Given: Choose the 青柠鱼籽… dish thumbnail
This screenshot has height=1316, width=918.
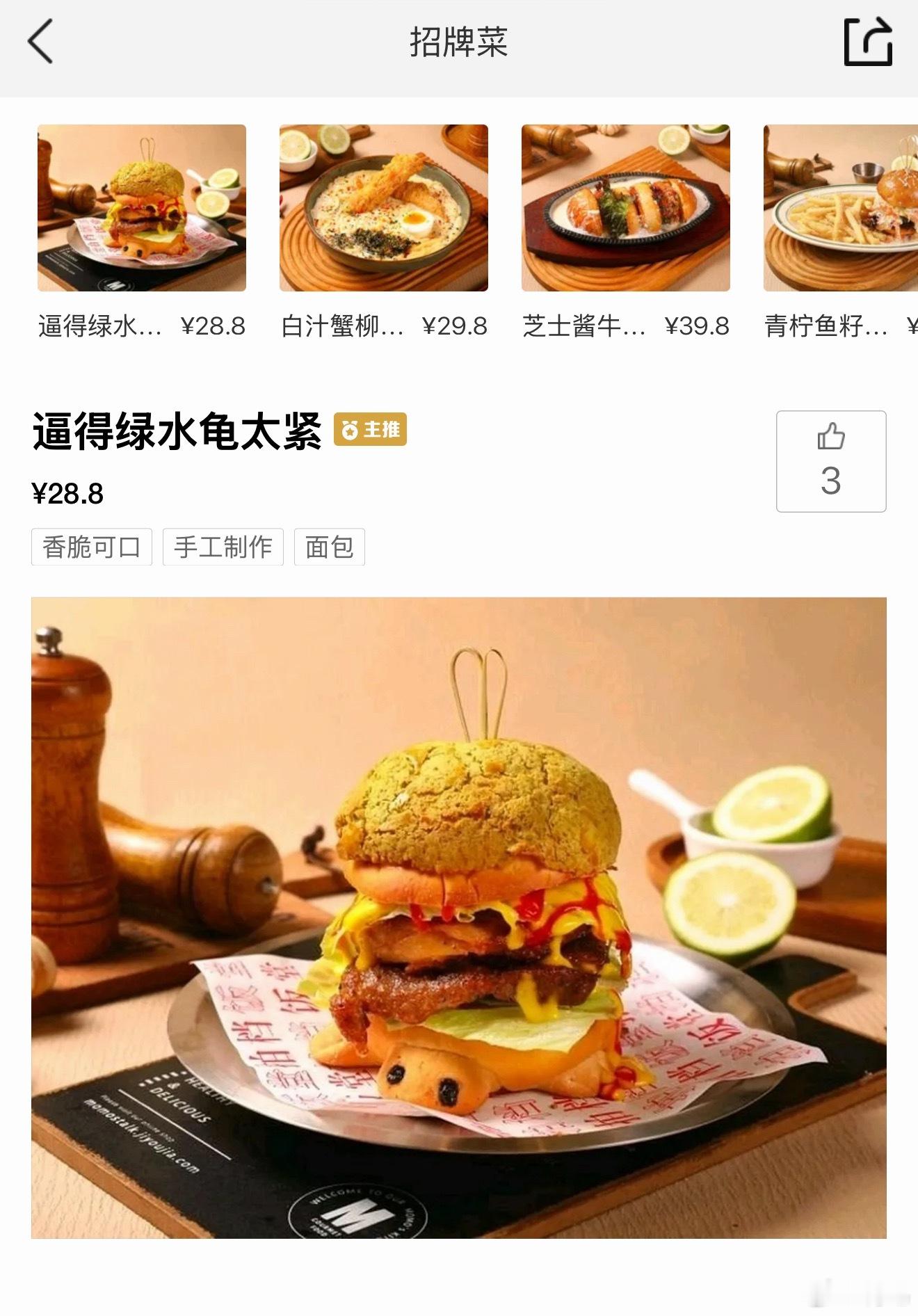Looking at the screenshot, I should pyautogui.click(x=840, y=208).
